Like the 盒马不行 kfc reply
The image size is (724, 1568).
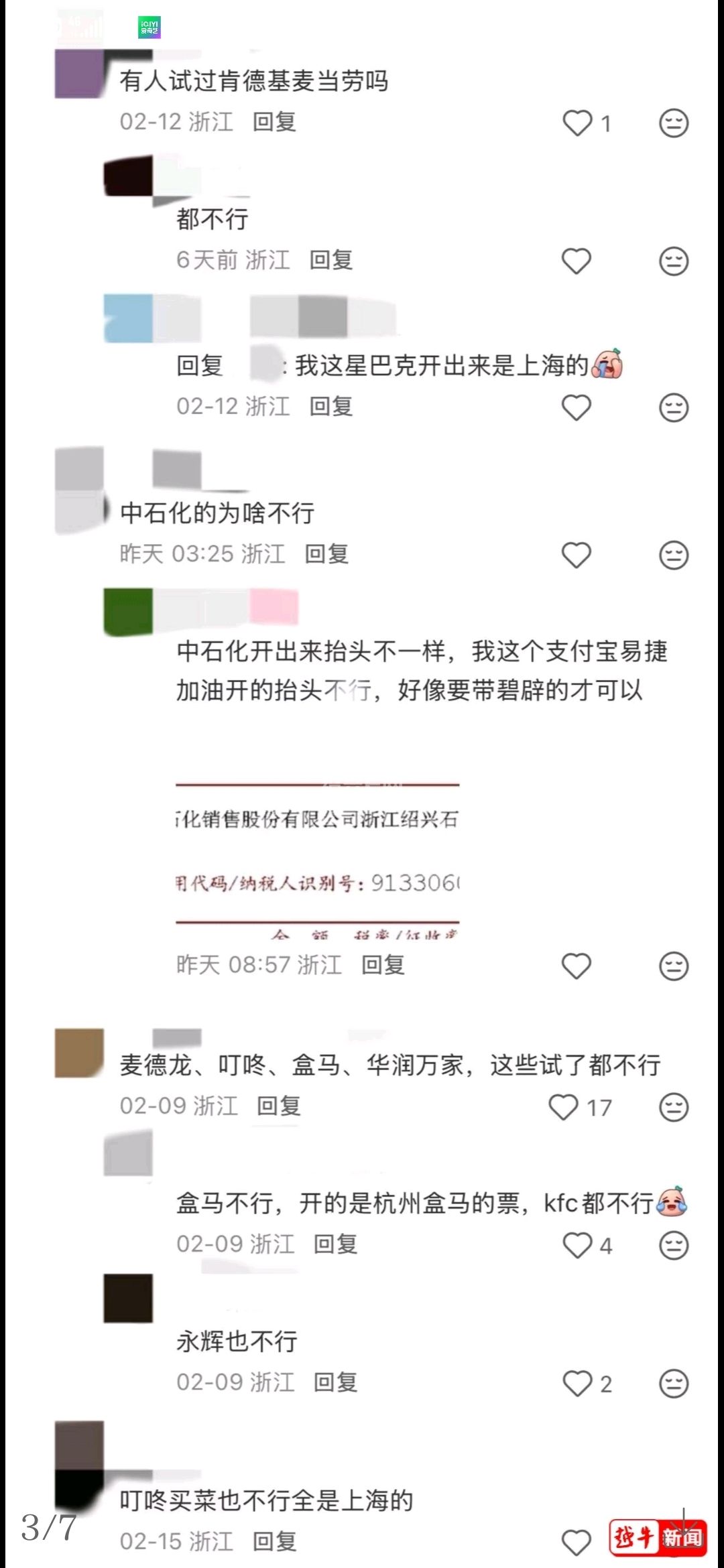(x=577, y=1245)
